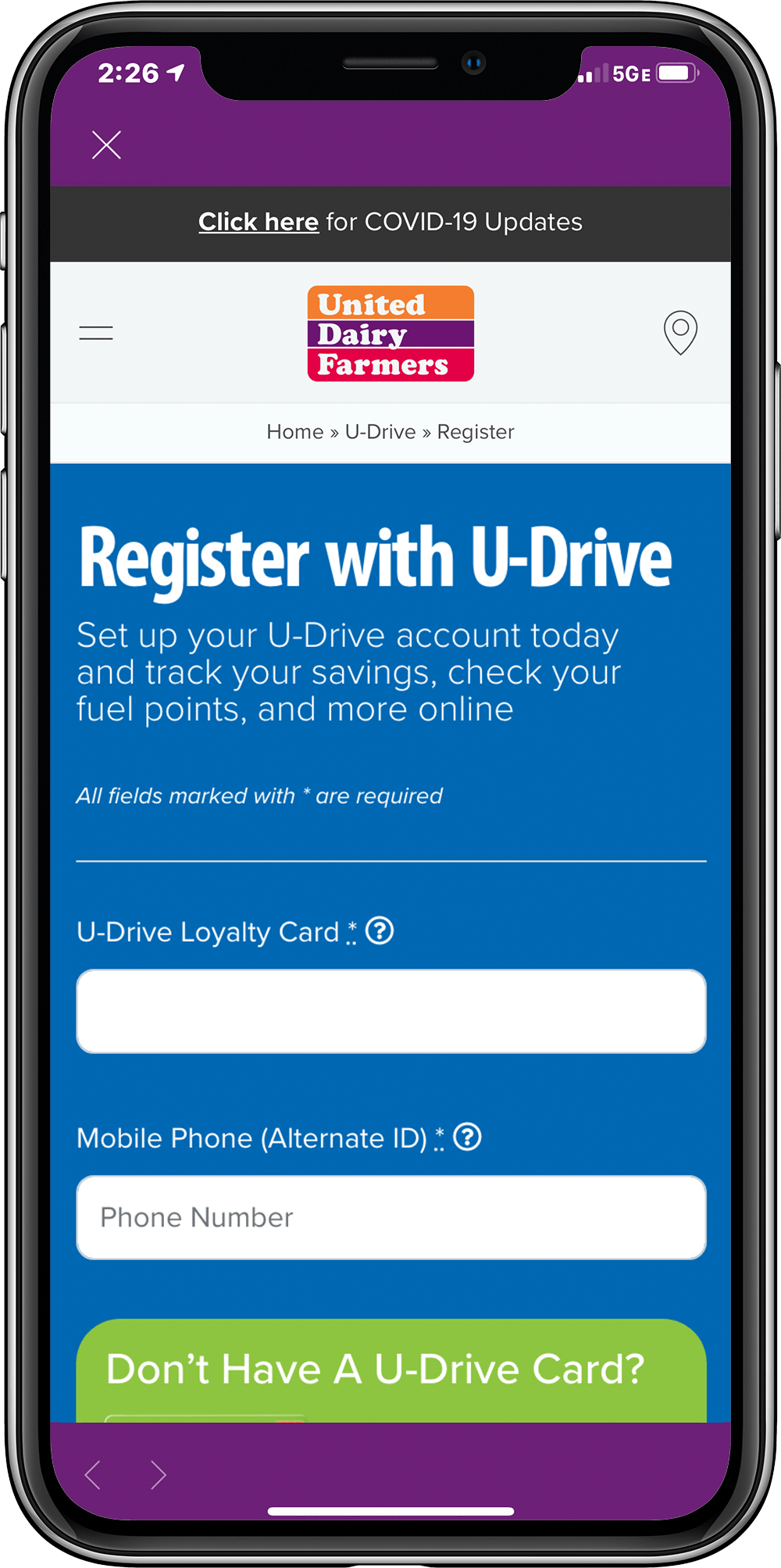781x1568 pixels.
Task: Open the COVID-19 updates link
Action: pyautogui.click(x=259, y=222)
